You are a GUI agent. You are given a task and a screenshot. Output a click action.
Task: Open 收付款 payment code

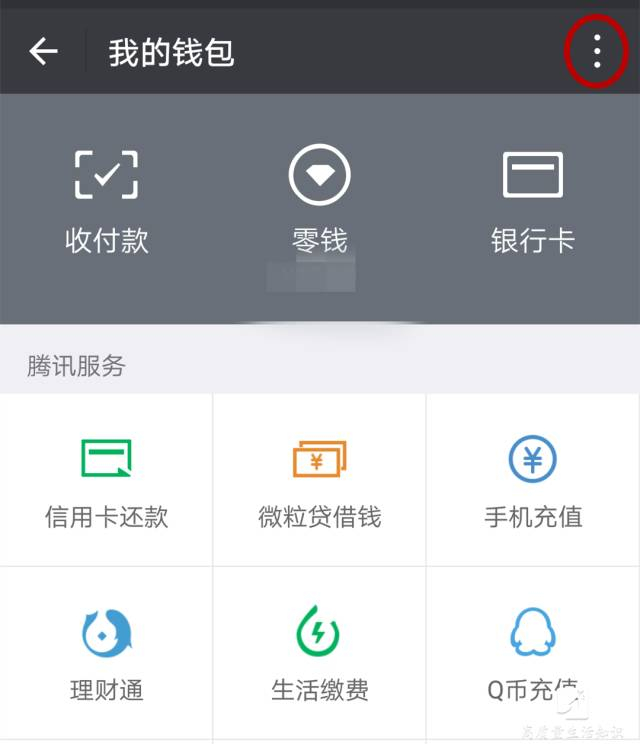(107, 201)
